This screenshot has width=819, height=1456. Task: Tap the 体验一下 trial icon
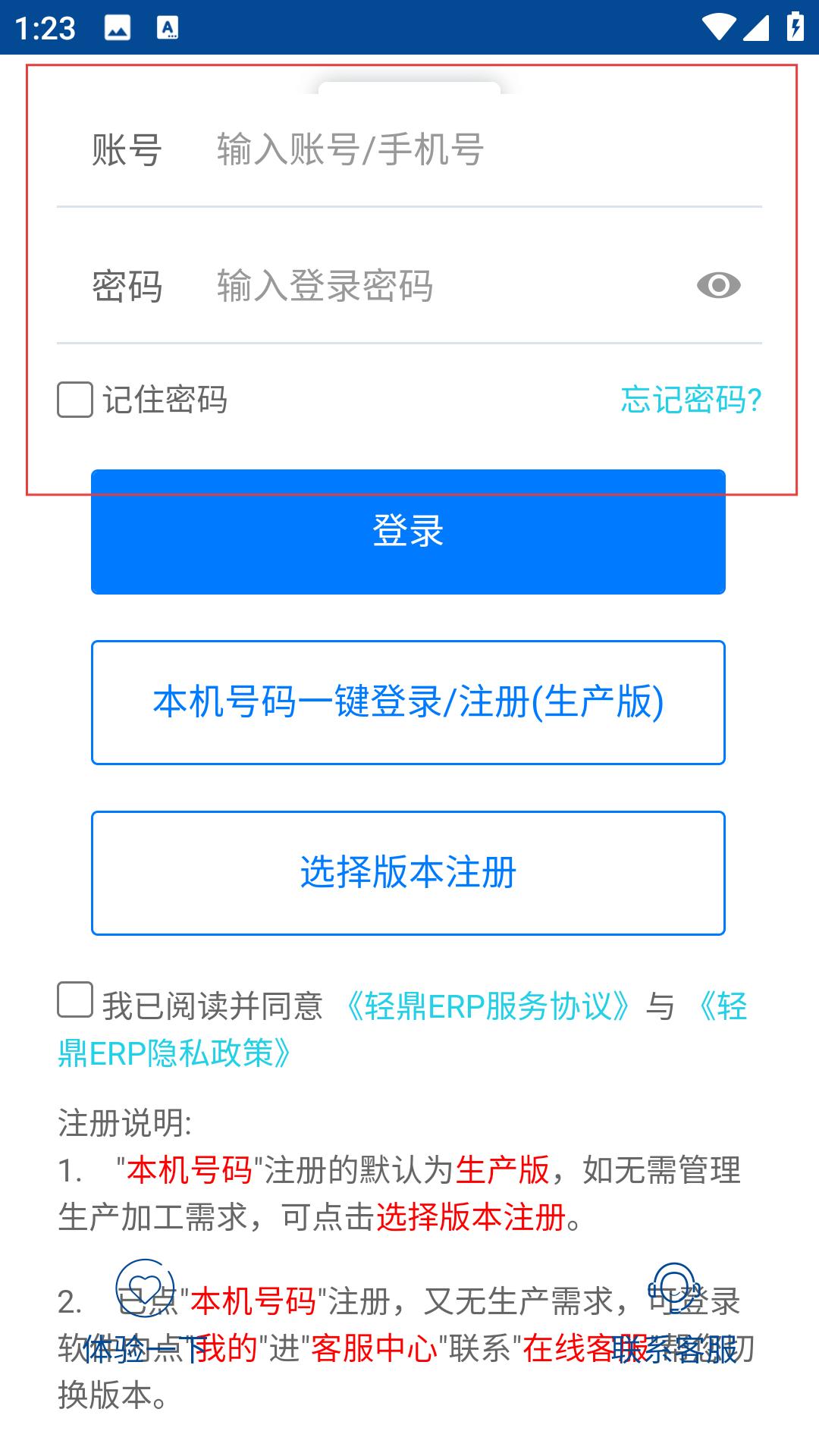coord(144,1313)
